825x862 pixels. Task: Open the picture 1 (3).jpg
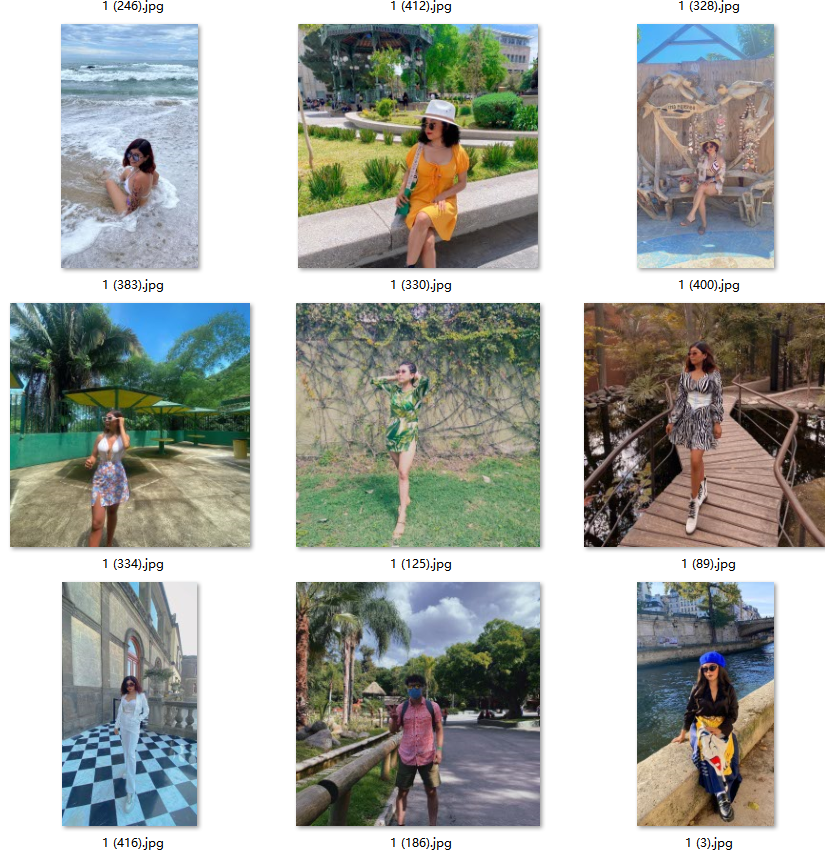[x=706, y=704]
